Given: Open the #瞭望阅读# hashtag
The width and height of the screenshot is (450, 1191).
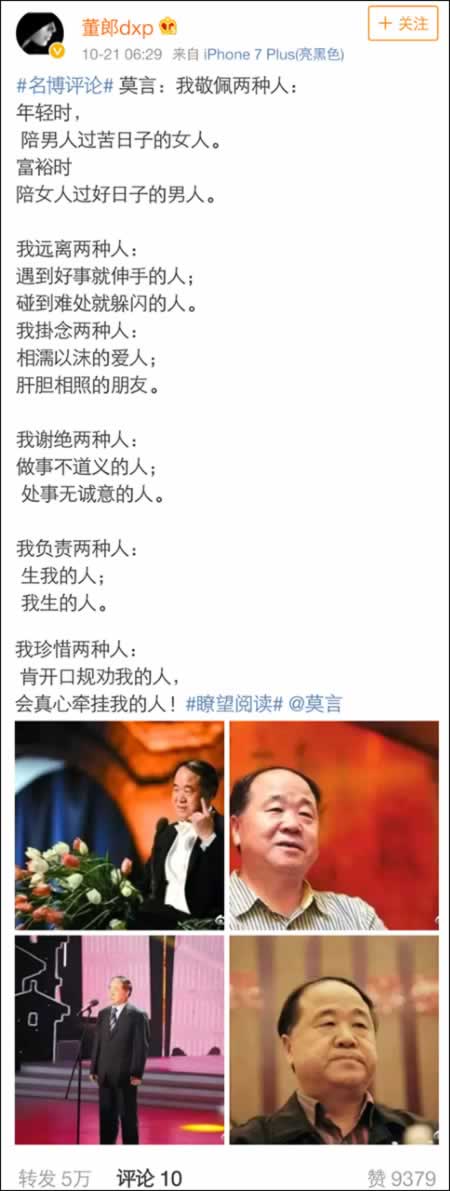Looking at the screenshot, I should pos(235,703).
